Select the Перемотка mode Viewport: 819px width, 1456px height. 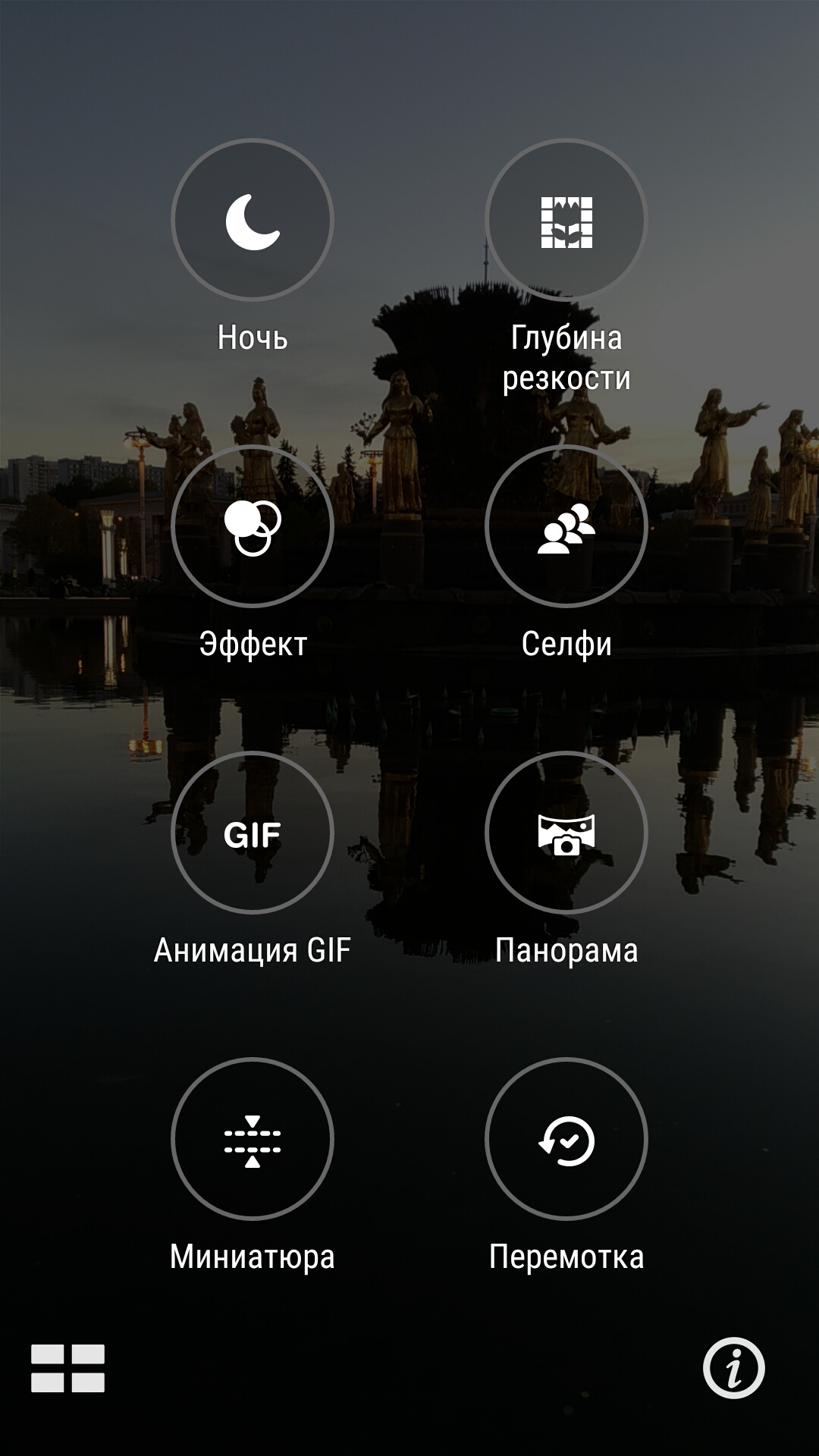[566, 1140]
